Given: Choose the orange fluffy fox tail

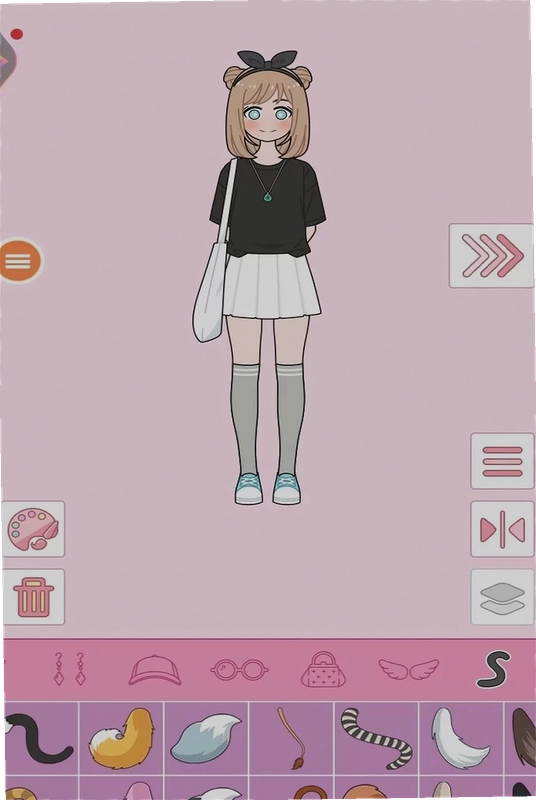Looking at the screenshot, I should pos(121,738).
